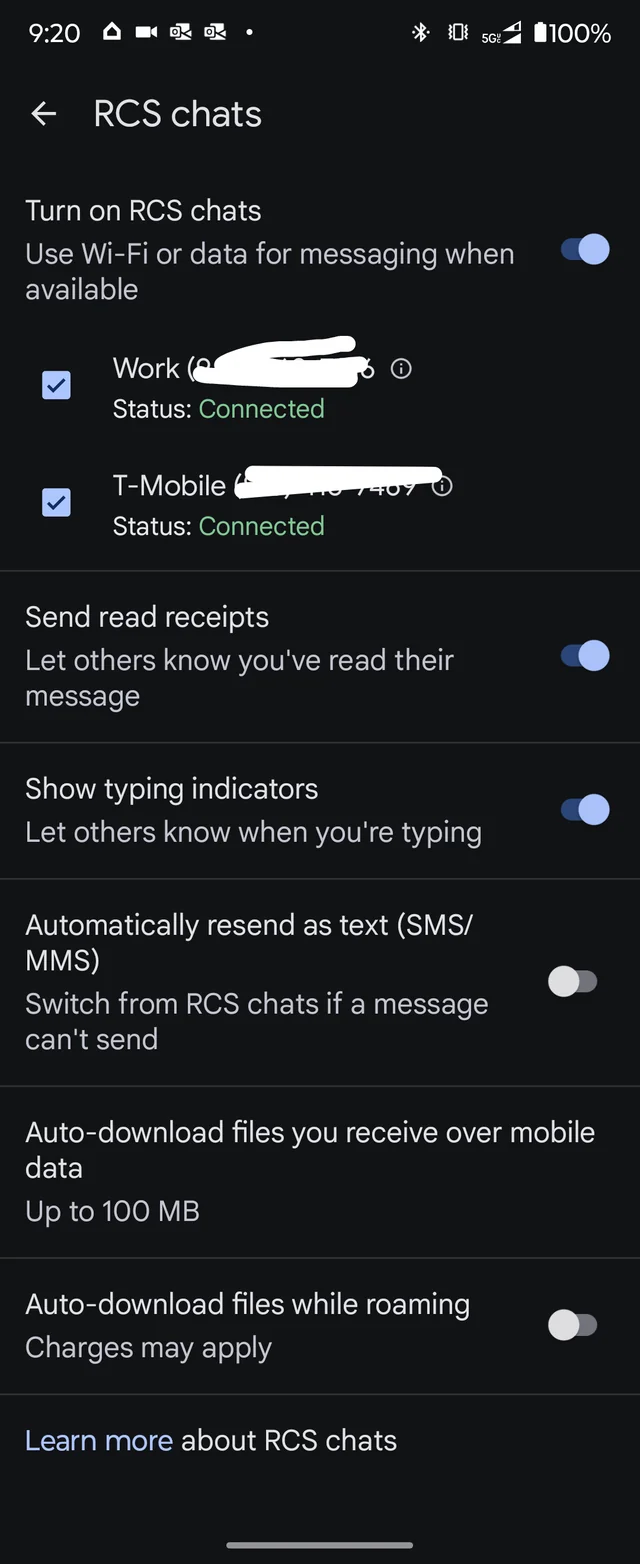Screen dimensions: 640x1564
Task: Open Auto-download files over mobile data
Action: tap(310, 1170)
